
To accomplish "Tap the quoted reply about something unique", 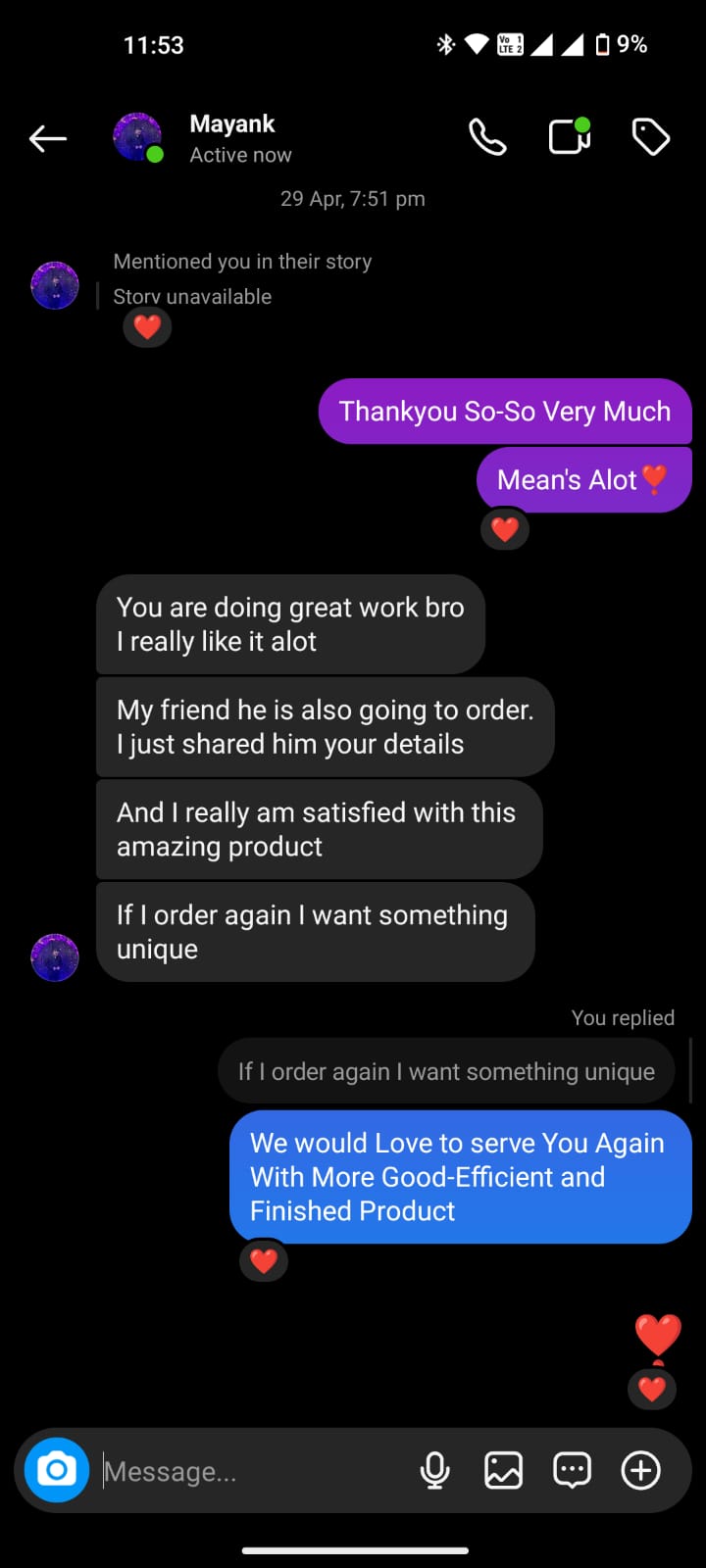I will [x=446, y=1071].
